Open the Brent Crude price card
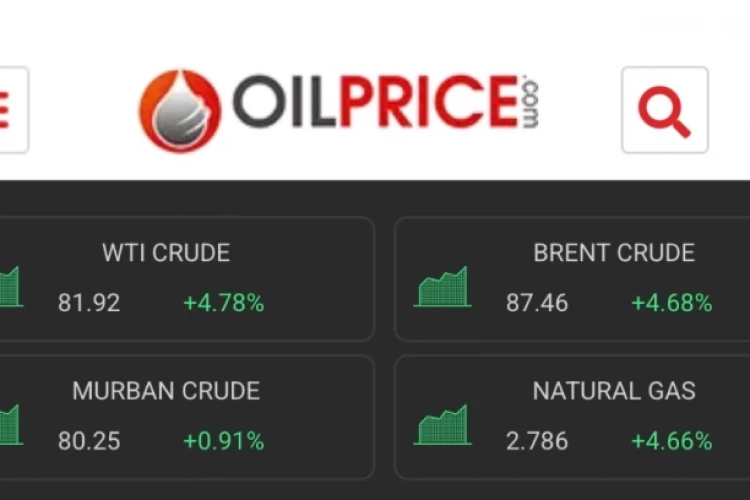This screenshot has height=500, width=750. (572, 279)
